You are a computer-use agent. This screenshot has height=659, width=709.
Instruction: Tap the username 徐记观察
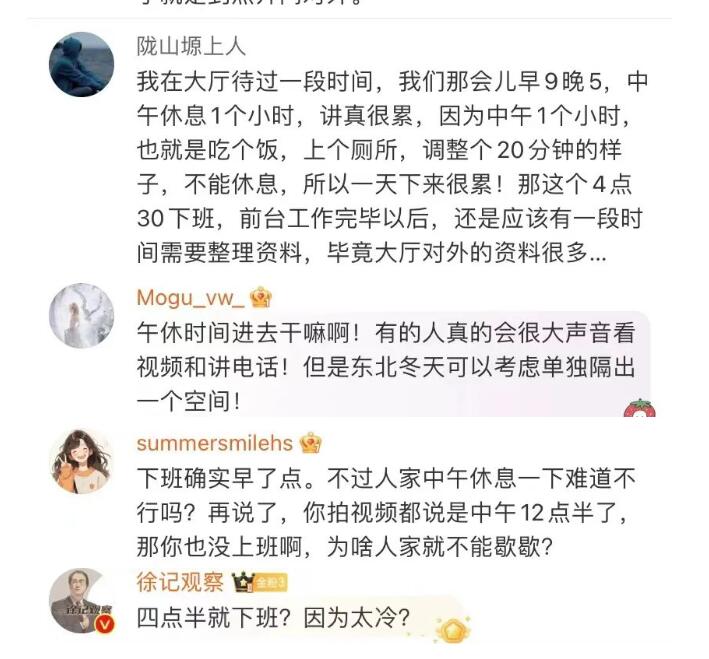(x=181, y=582)
